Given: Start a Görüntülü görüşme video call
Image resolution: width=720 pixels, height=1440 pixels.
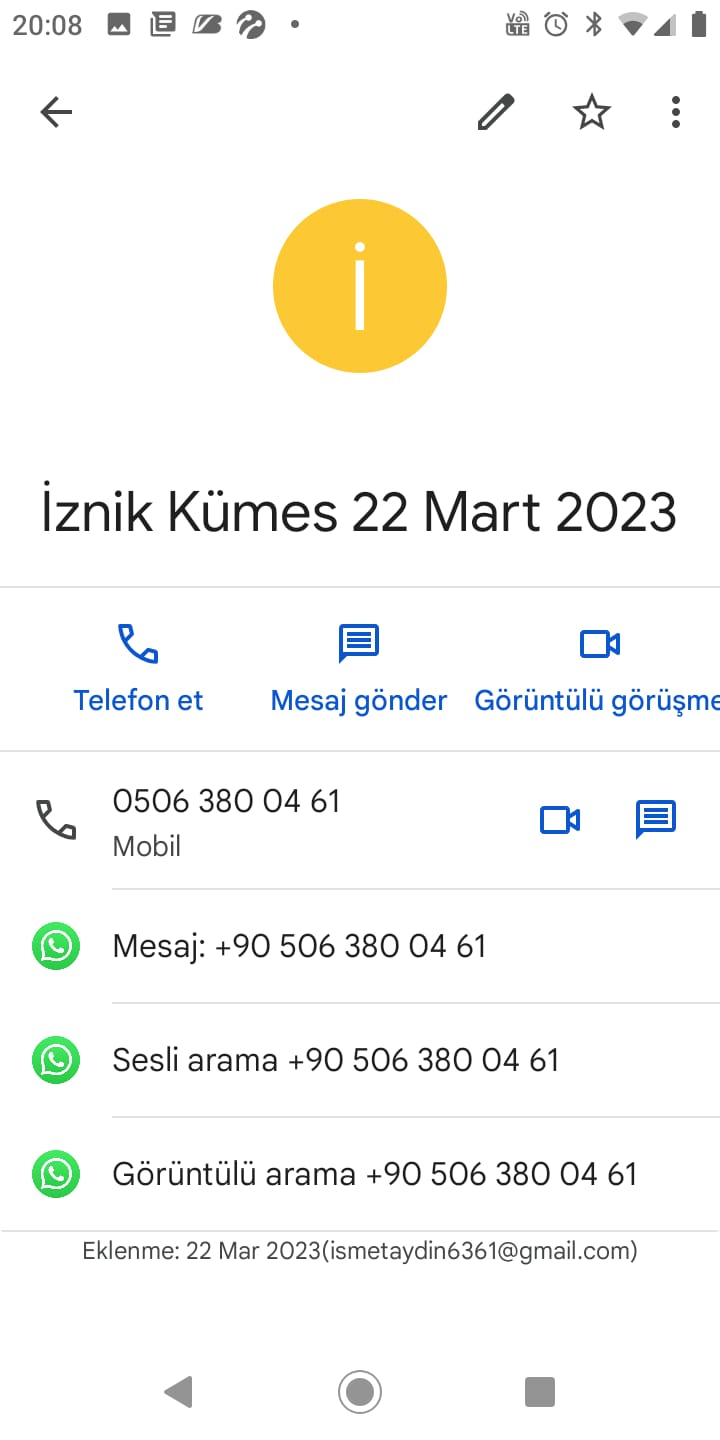Looking at the screenshot, I should pyautogui.click(x=600, y=668).
